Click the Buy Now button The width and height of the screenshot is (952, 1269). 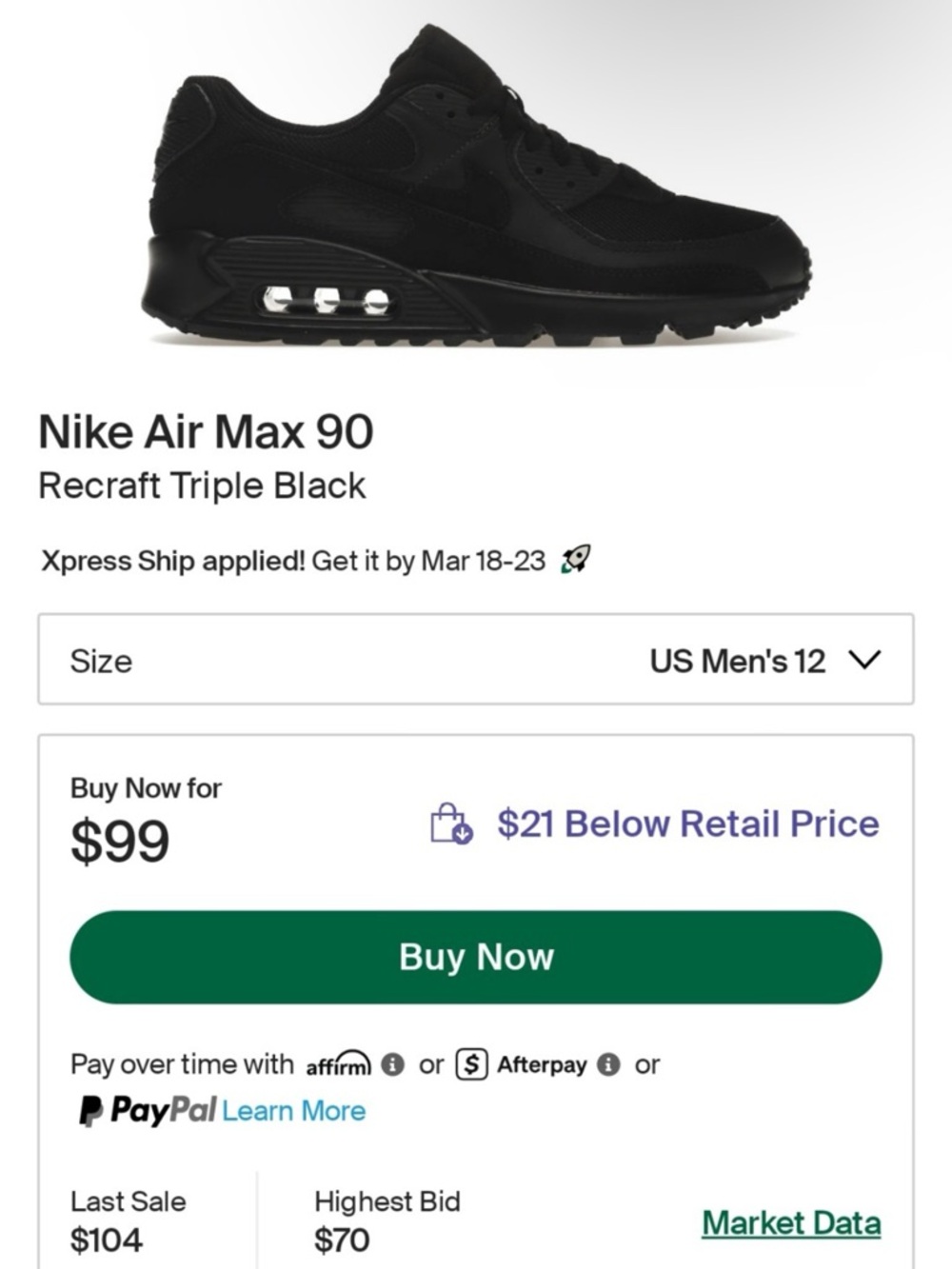(476, 958)
